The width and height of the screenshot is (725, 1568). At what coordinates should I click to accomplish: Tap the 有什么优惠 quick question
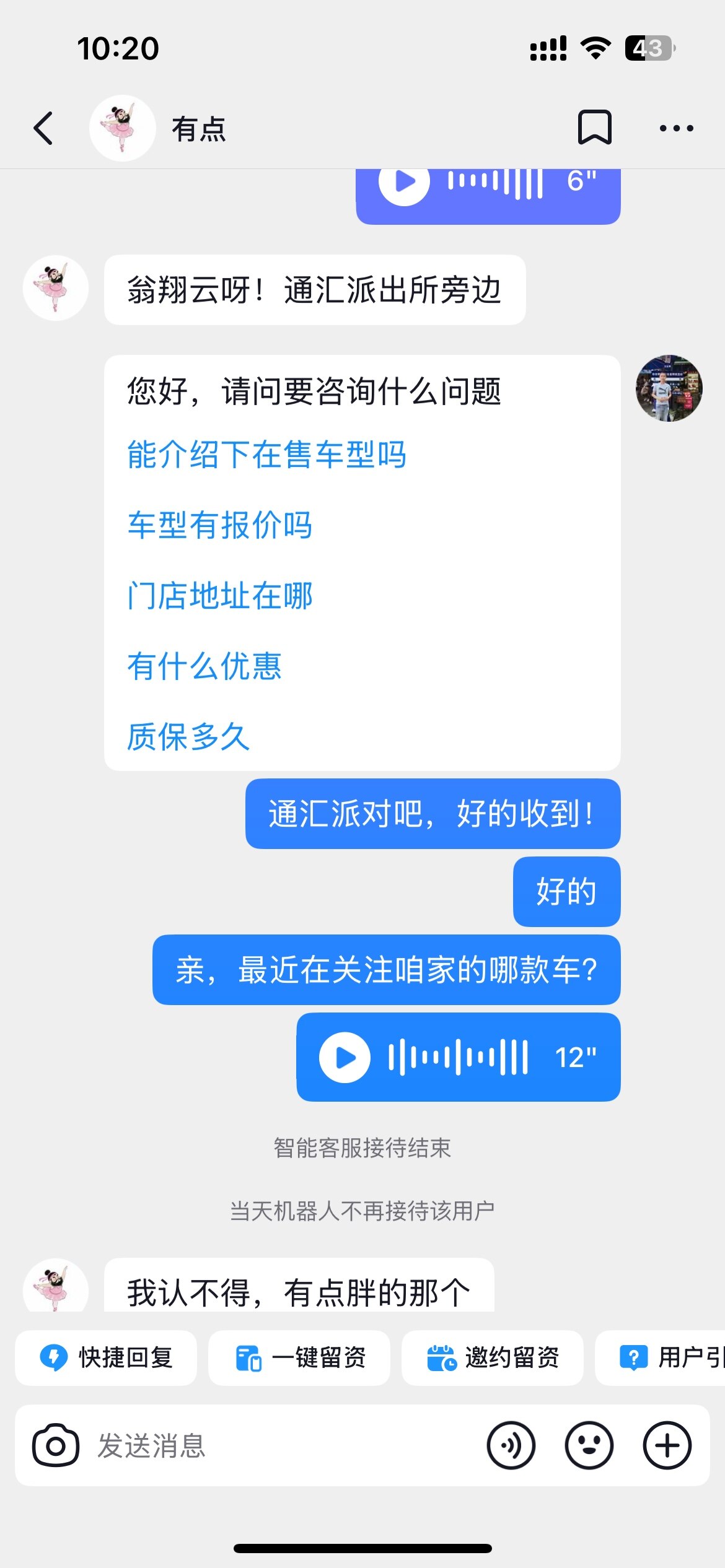204,666
